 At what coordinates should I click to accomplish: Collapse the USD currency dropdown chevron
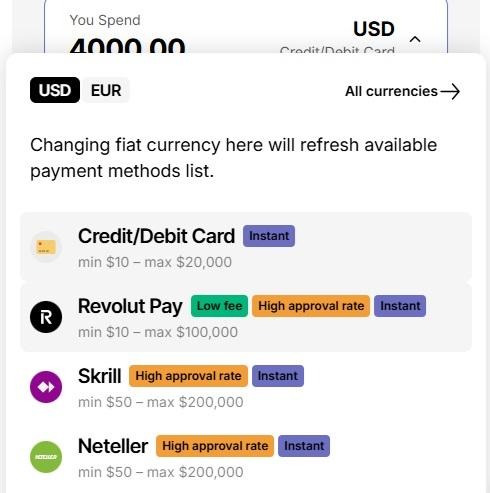coord(415,39)
